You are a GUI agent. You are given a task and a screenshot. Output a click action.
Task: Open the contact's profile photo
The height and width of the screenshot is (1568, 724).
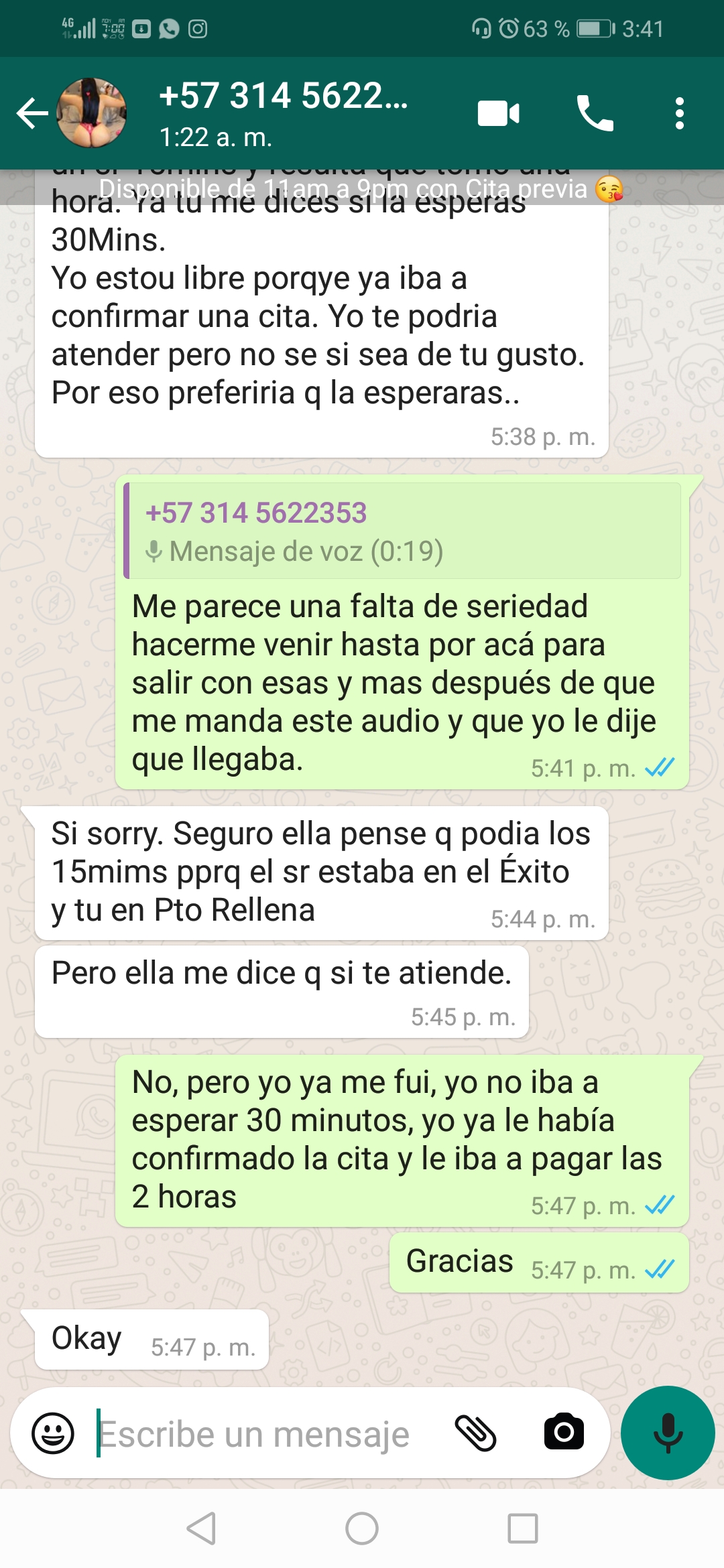[92, 113]
